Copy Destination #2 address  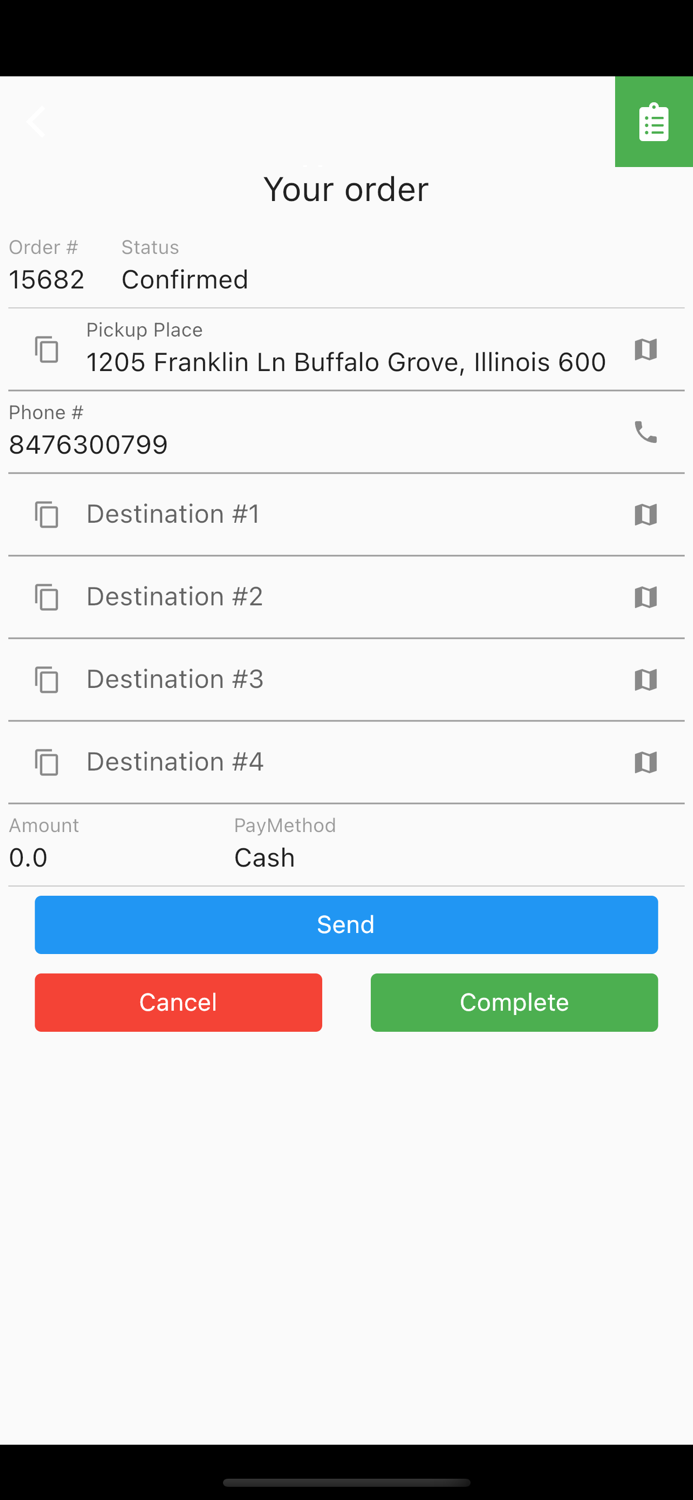pyautogui.click(x=47, y=597)
